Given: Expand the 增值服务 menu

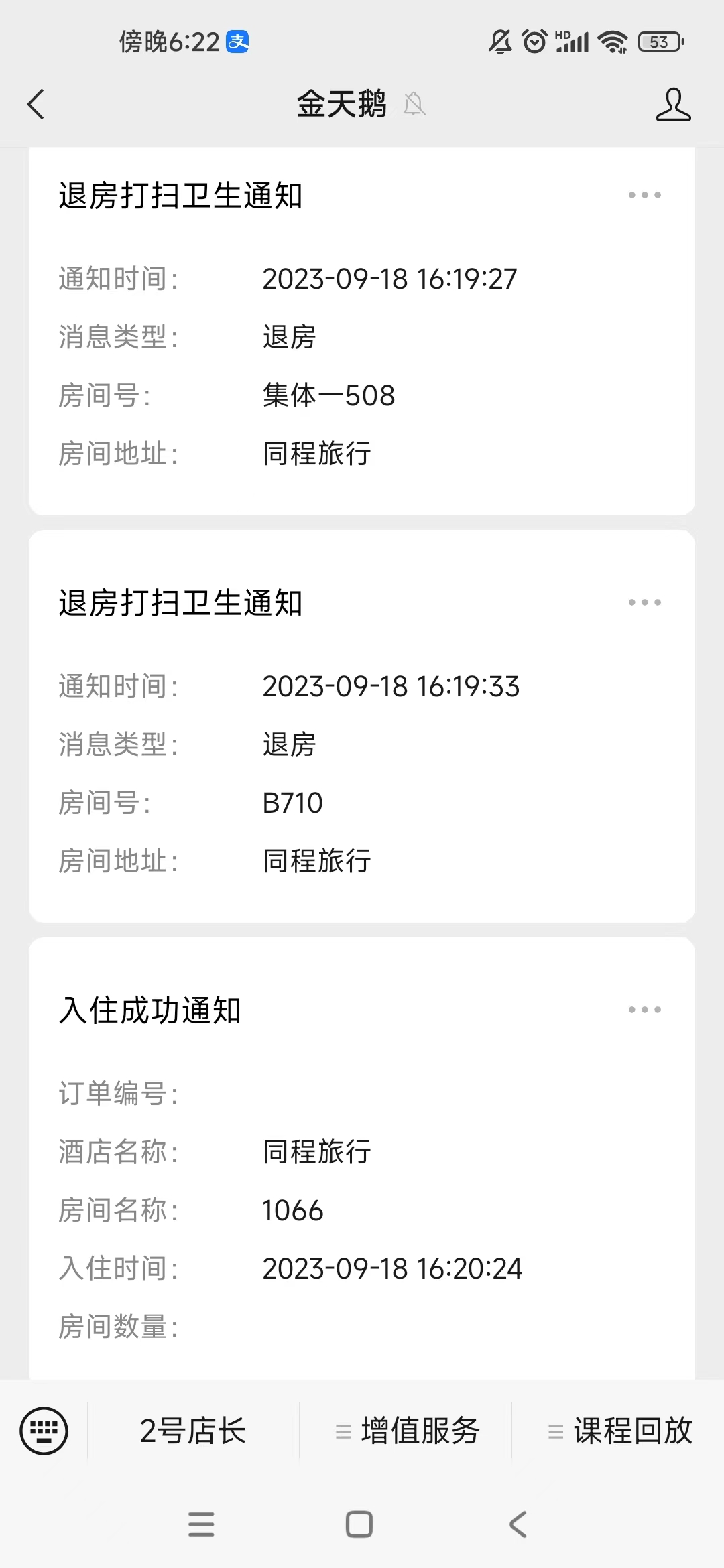Looking at the screenshot, I should 406,1431.
